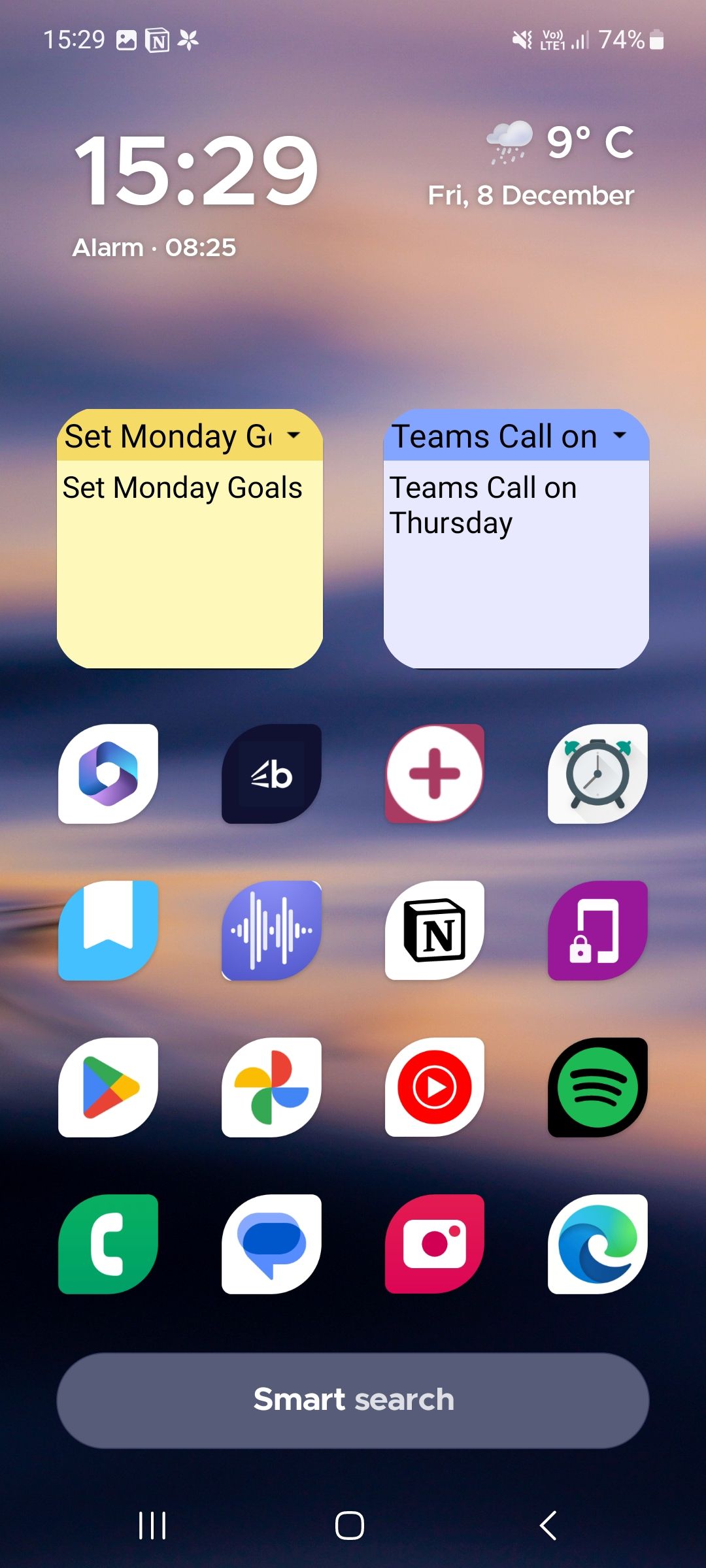
Task: Open the purple phone lock app
Action: click(x=597, y=929)
